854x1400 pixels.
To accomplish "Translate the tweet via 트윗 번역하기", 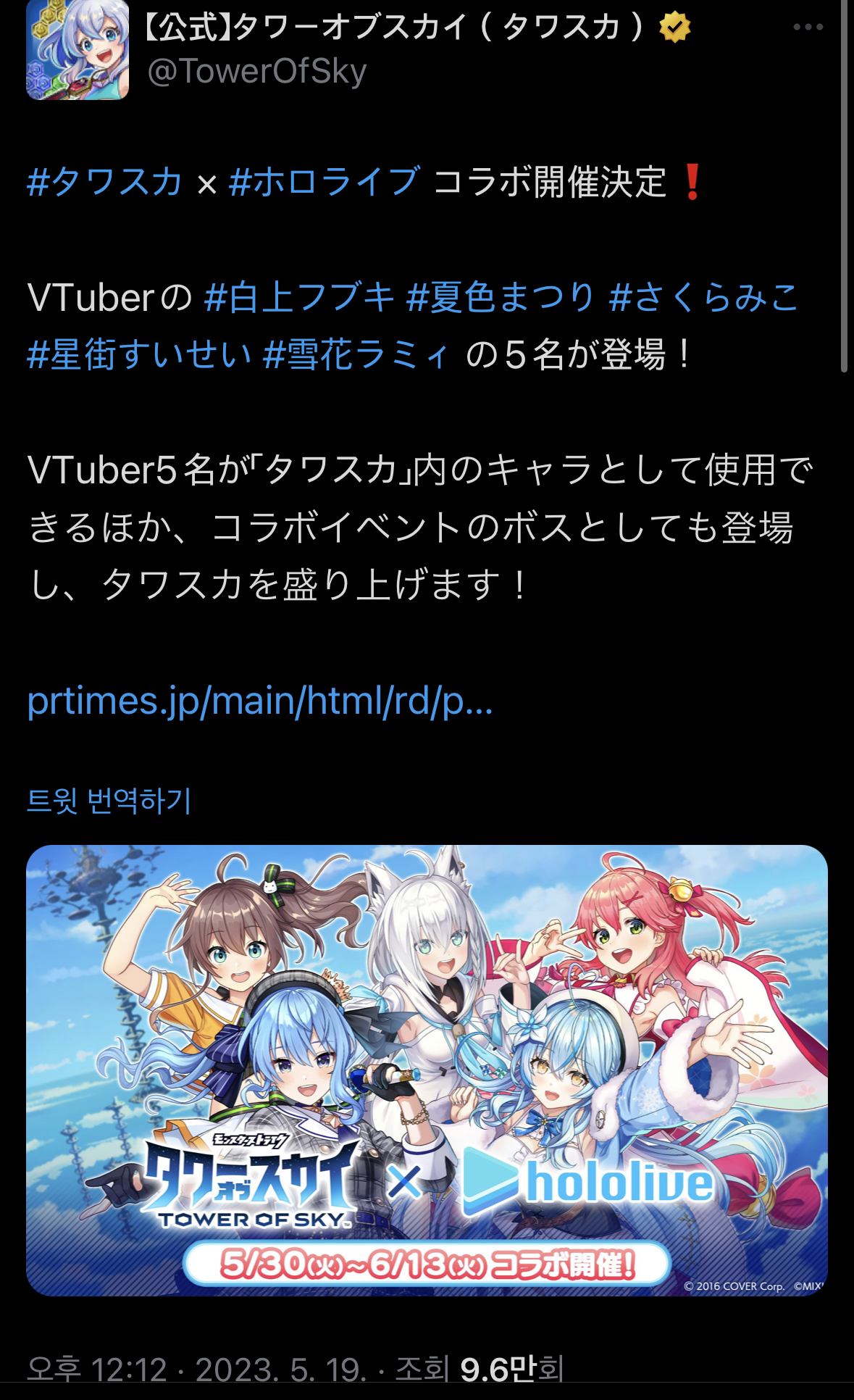I will coord(109,801).
